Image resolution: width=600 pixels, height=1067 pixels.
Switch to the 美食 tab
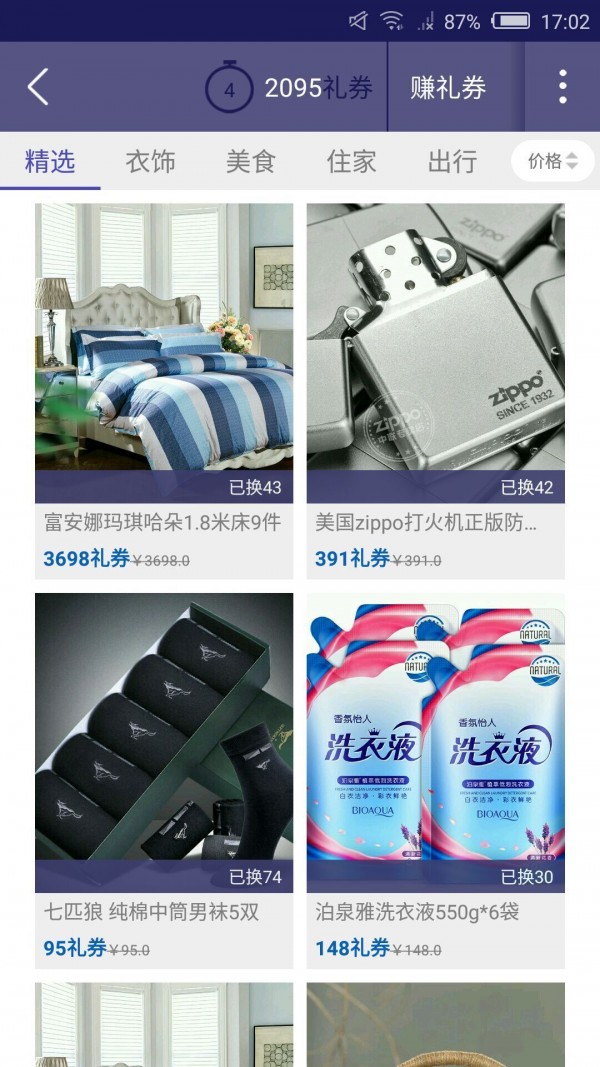[x=250, y=161]
